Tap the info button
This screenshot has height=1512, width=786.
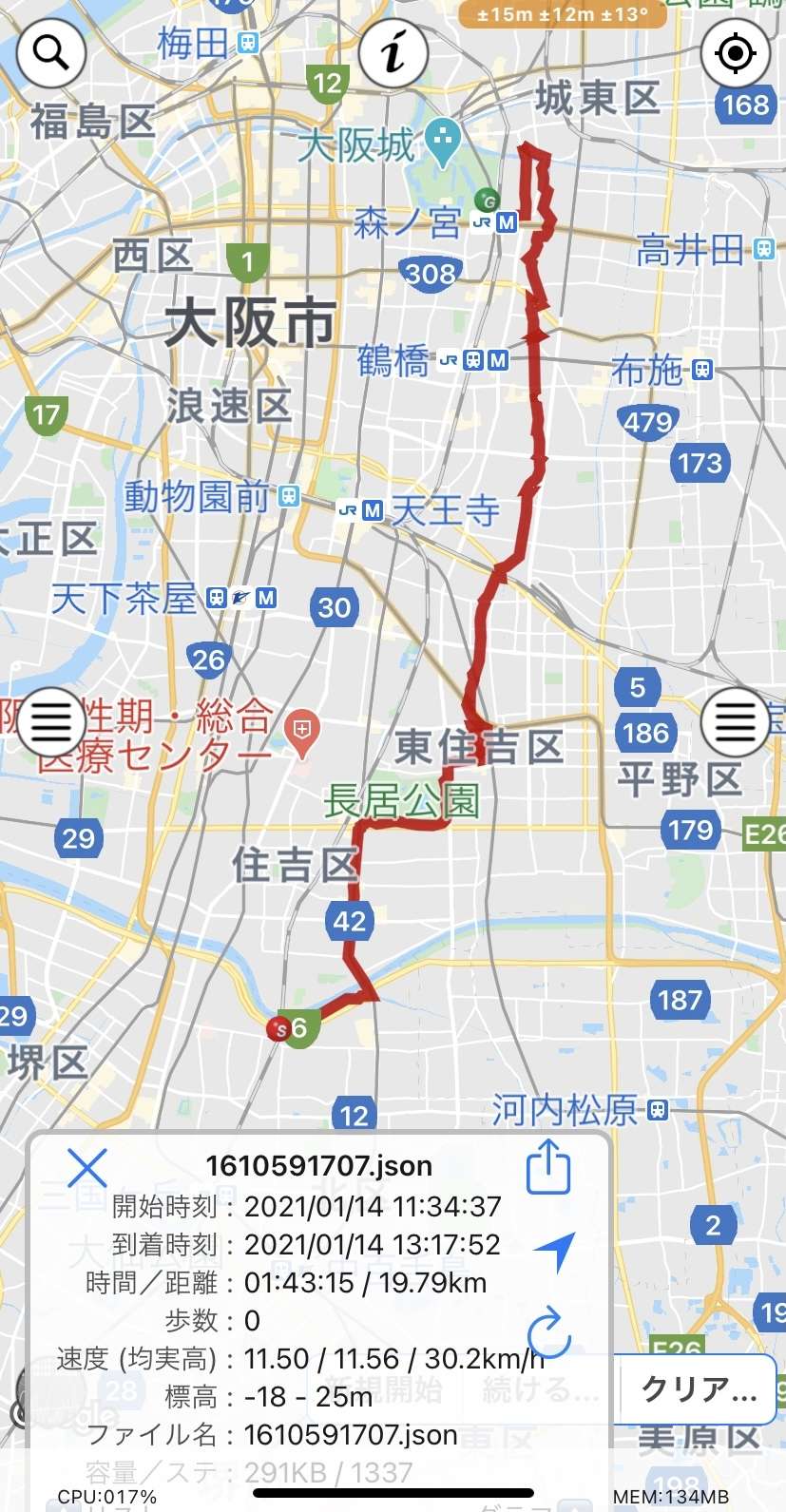[x=393, y=53]
